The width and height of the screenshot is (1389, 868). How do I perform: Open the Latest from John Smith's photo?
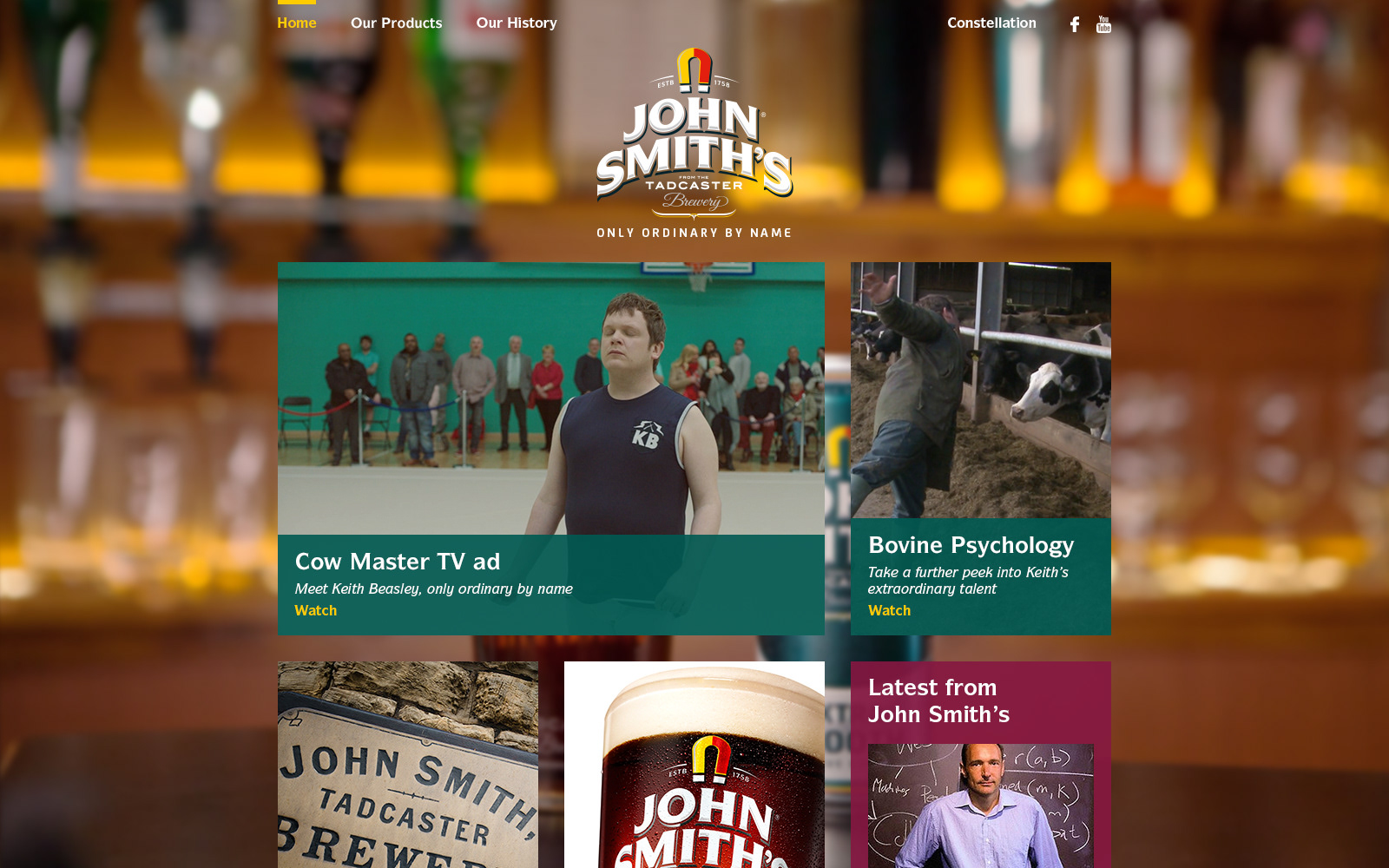980,806
